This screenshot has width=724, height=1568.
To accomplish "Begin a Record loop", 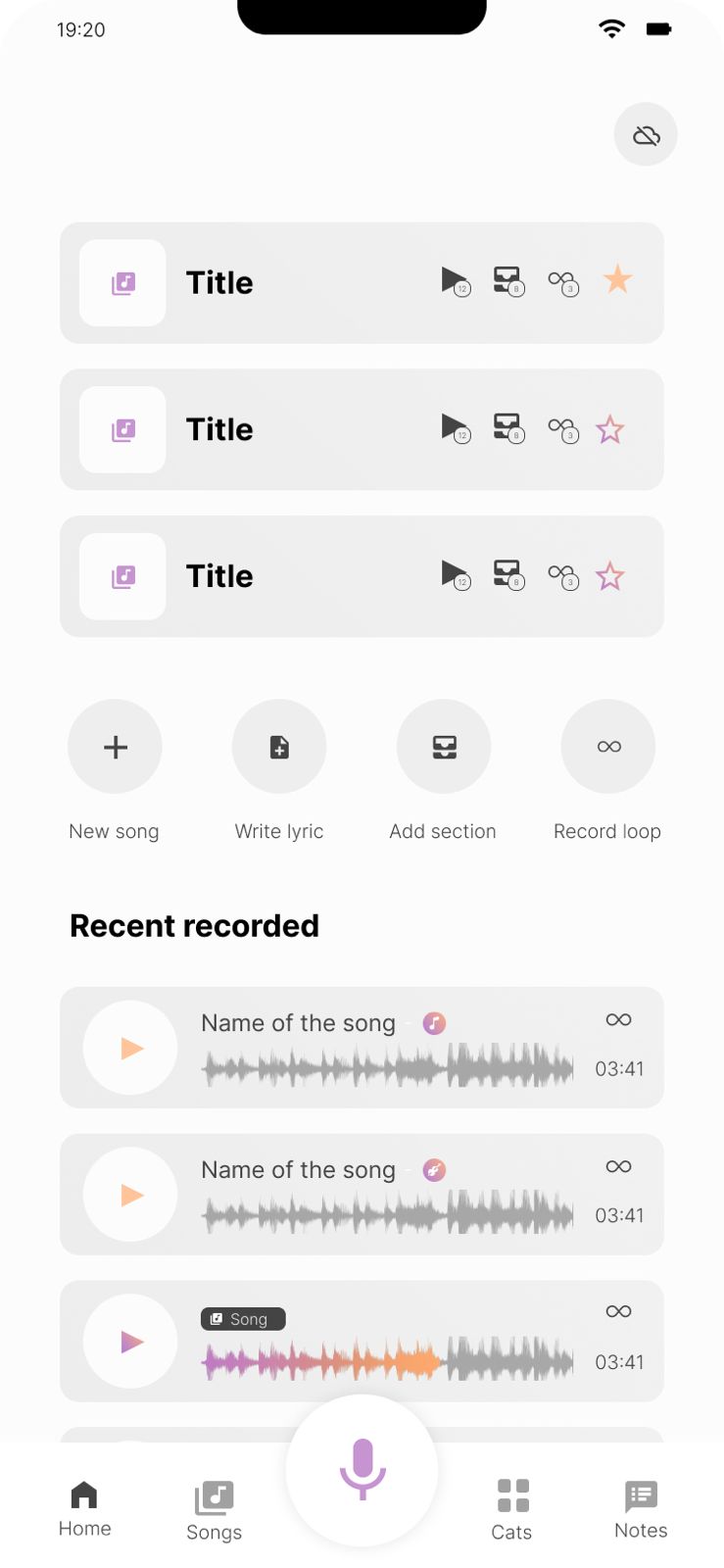I will (608, 747).
